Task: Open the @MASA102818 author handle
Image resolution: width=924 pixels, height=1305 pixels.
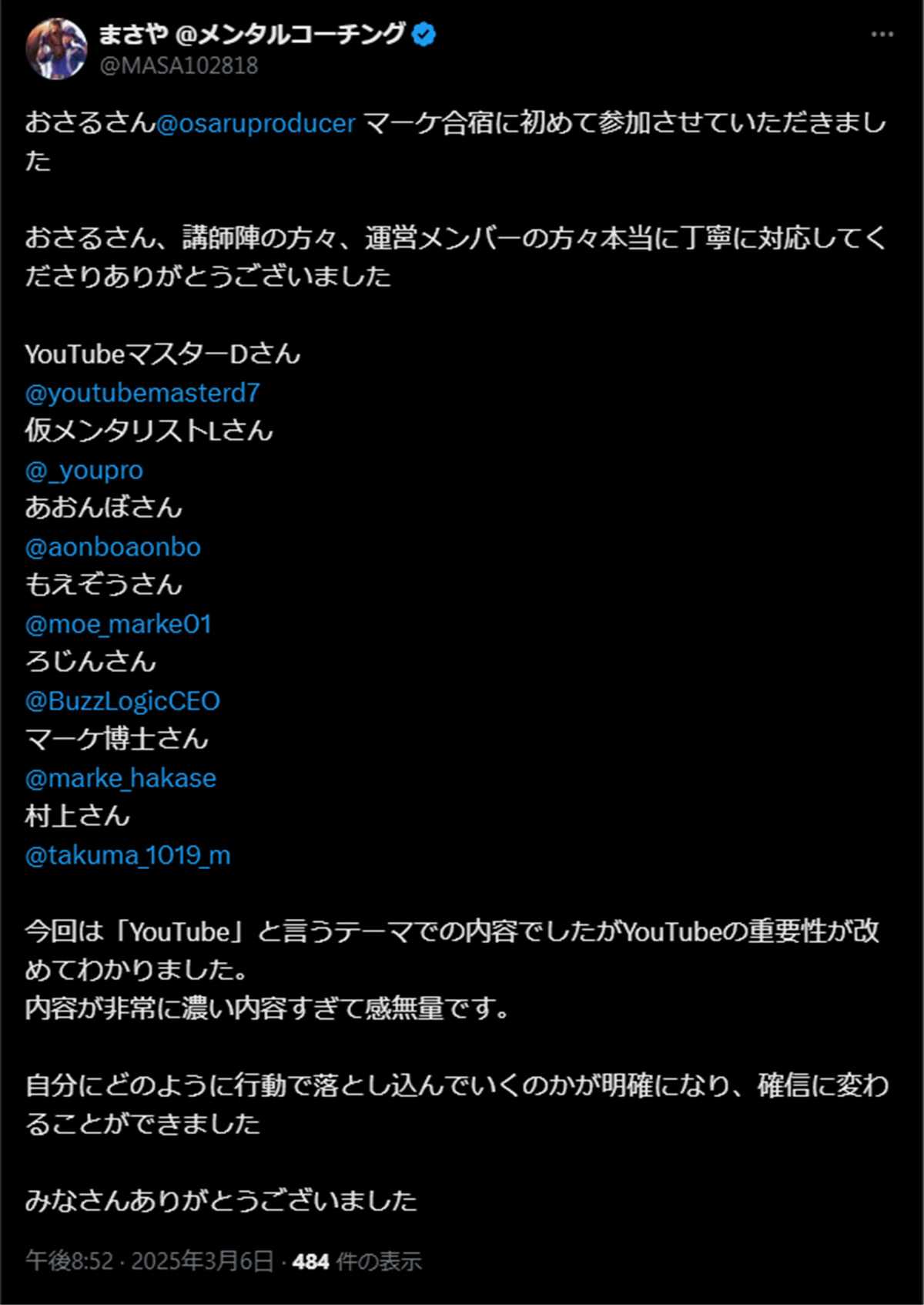Action: pyautogui.click(x=179, y=66)
